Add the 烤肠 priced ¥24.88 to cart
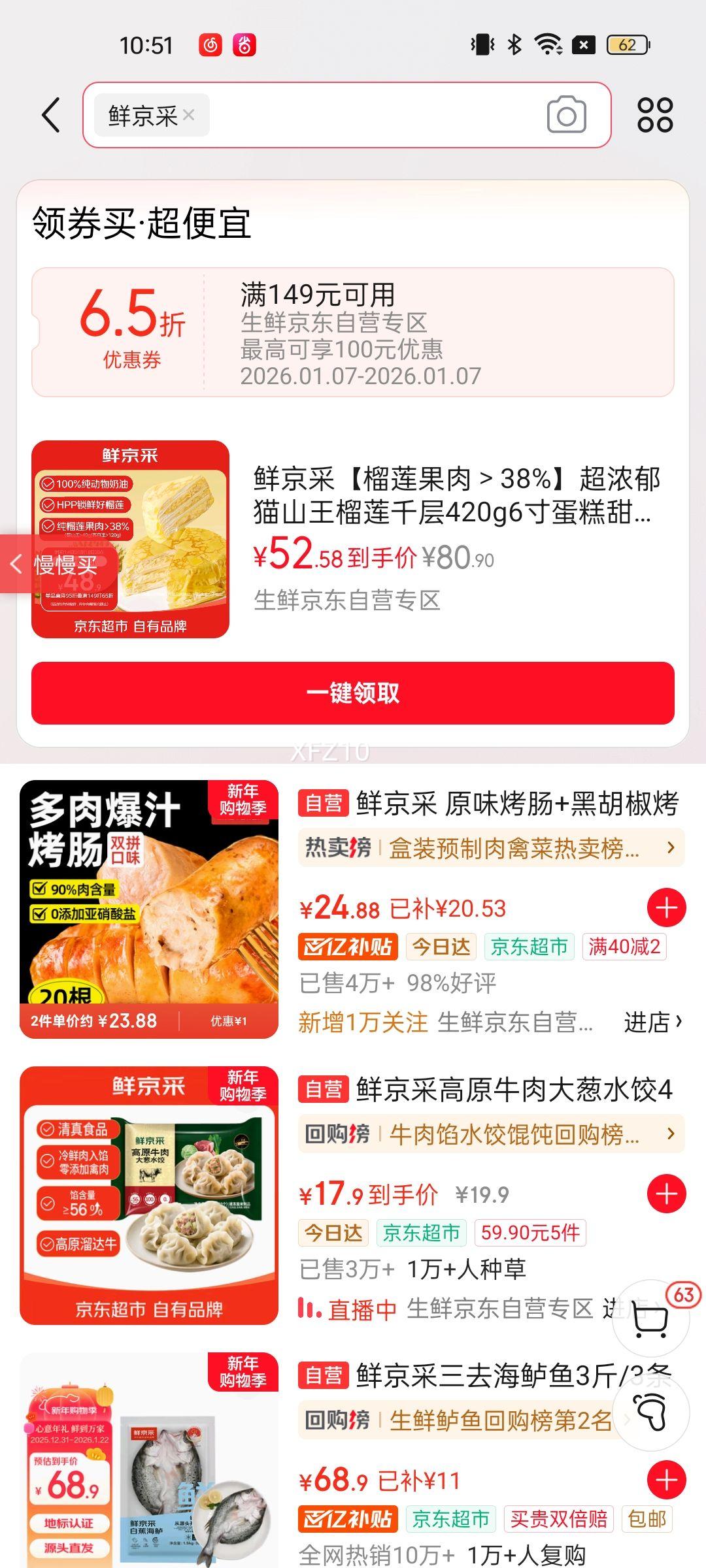Image resolution: width=706 pixels, height=1568 pixels. [666, 907]
